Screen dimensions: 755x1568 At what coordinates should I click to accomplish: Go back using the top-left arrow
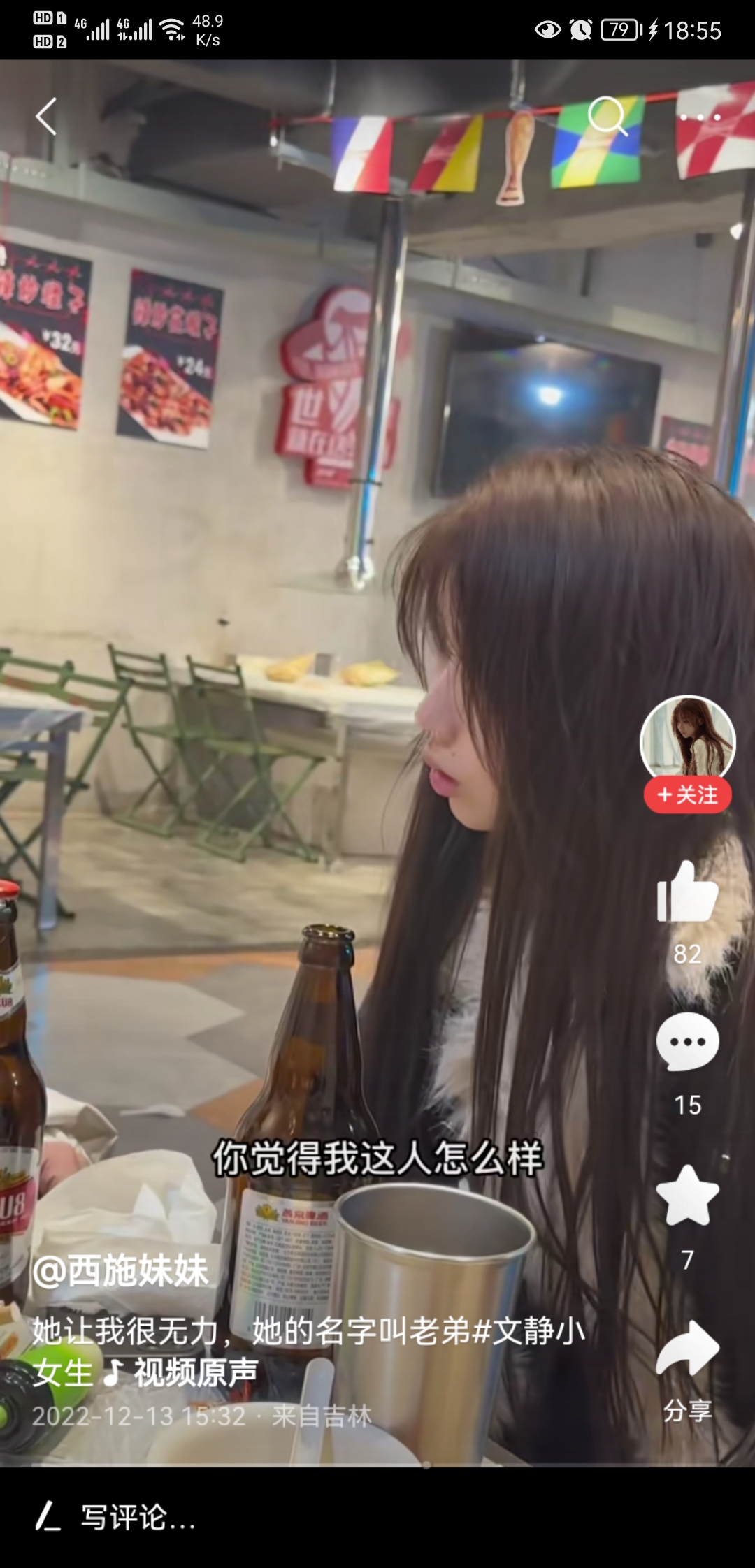tap(46, 116)
